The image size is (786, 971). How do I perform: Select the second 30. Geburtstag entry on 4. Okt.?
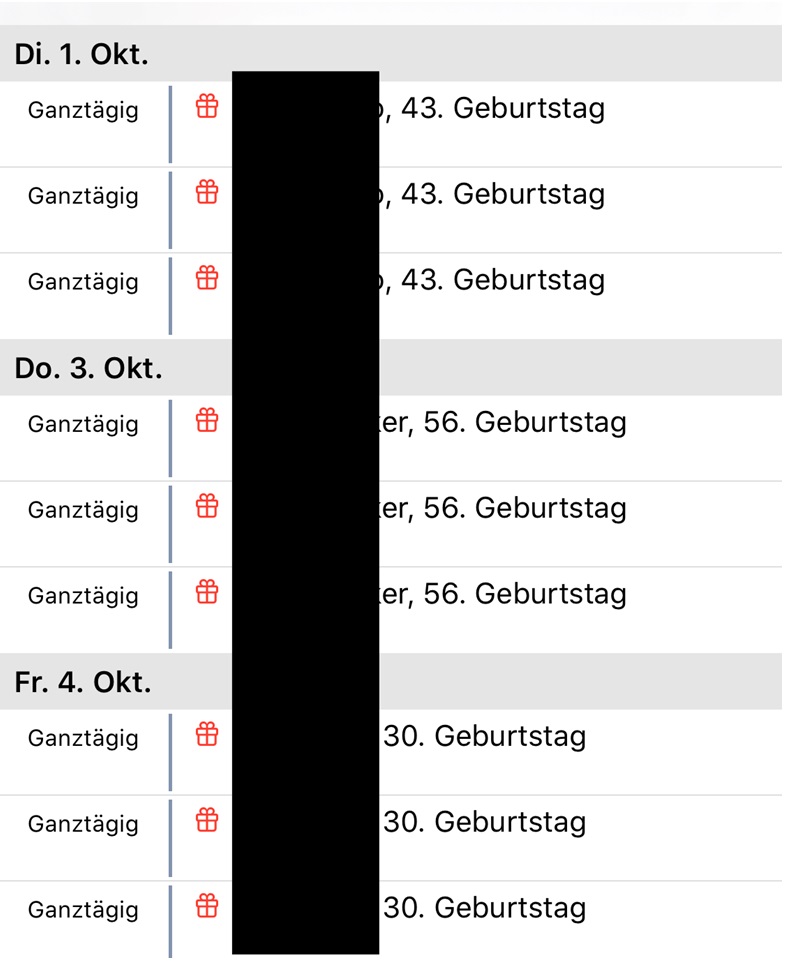pos(485,824)
